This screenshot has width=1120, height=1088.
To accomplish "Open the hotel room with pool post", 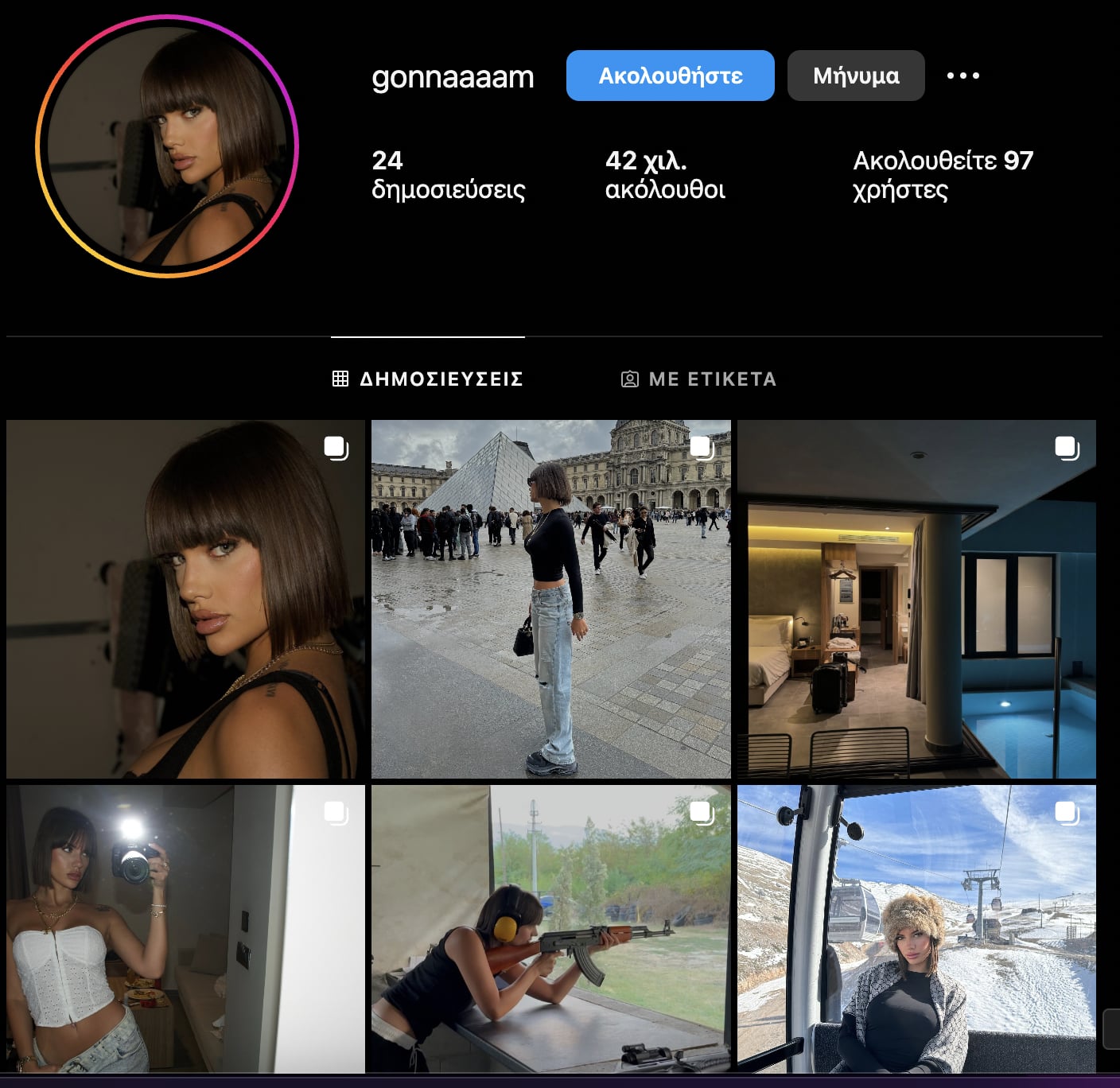I will pyautogui.click(x=916, y=599).
